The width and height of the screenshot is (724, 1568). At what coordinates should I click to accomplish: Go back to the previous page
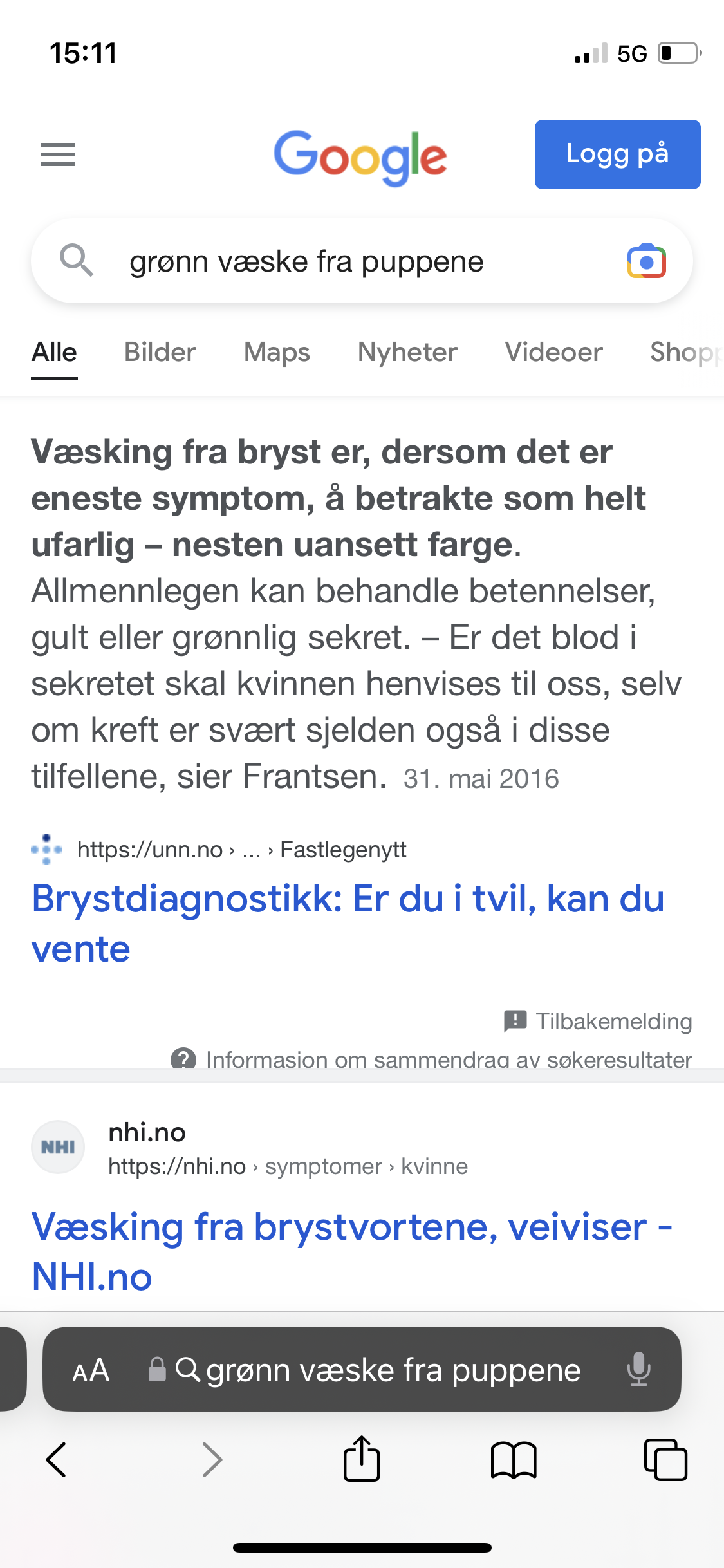[57, 1460]
